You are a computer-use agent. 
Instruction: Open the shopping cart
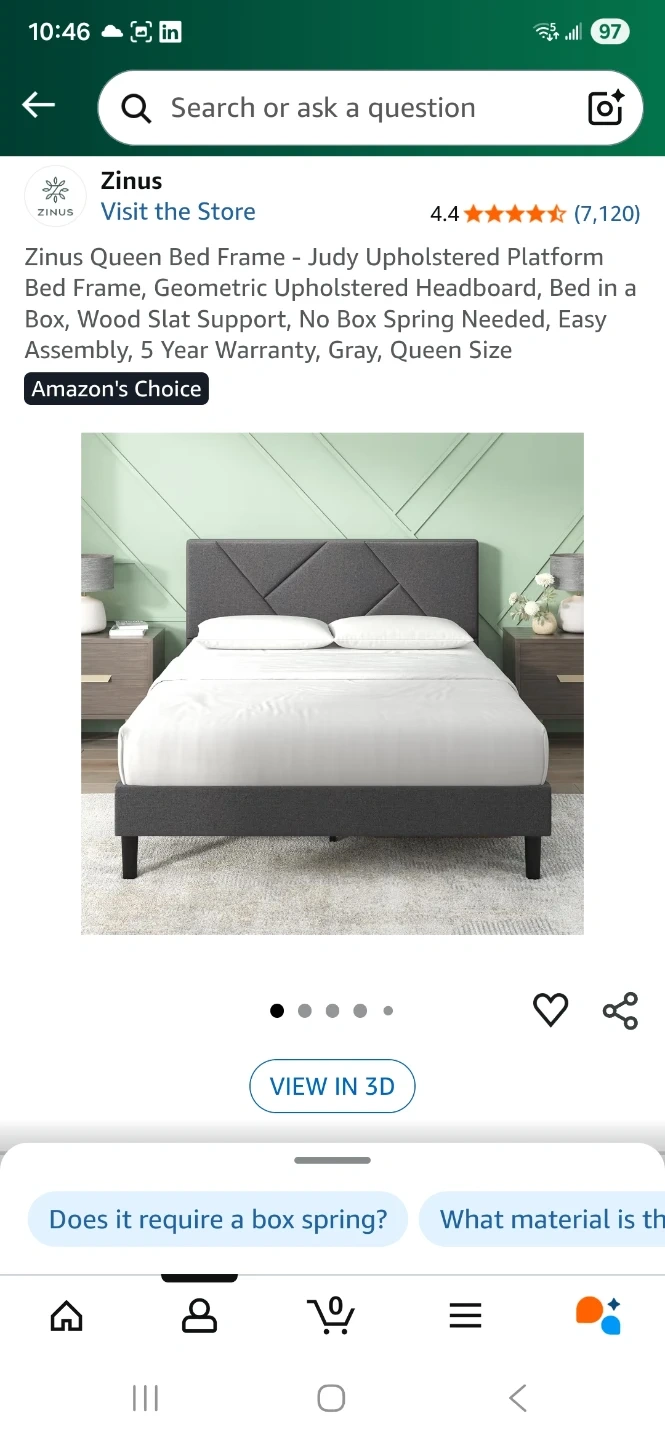point(331,1315)
